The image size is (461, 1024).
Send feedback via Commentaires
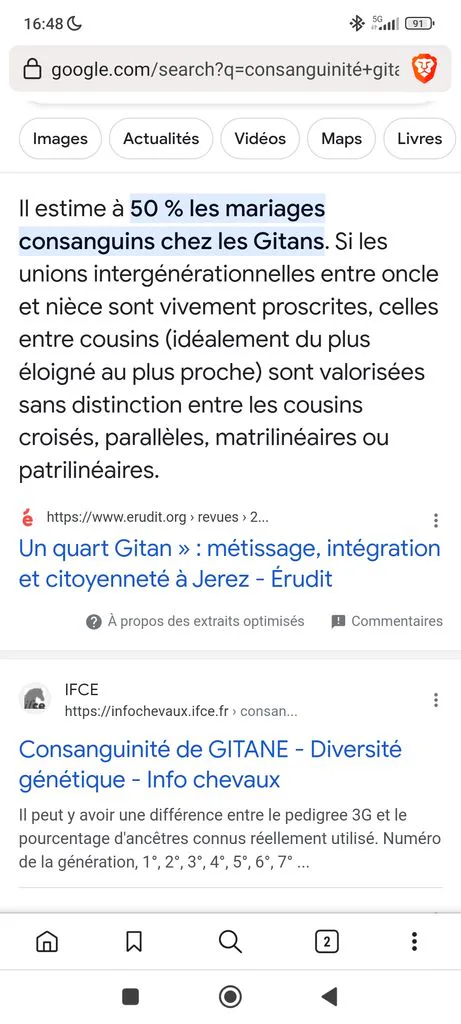click(387, 621)
